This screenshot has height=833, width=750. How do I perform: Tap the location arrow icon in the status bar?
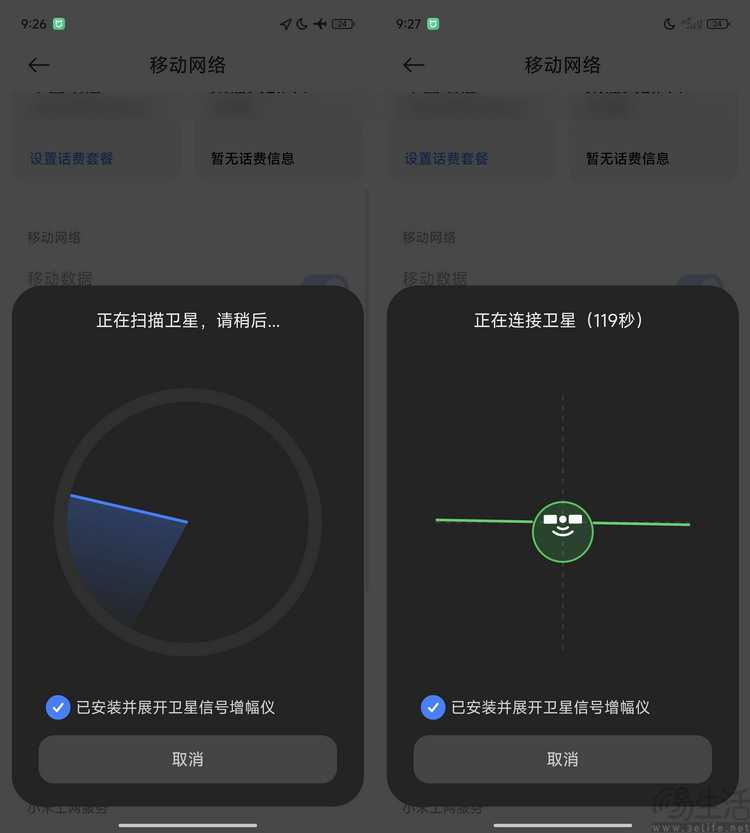click(285, 22)
